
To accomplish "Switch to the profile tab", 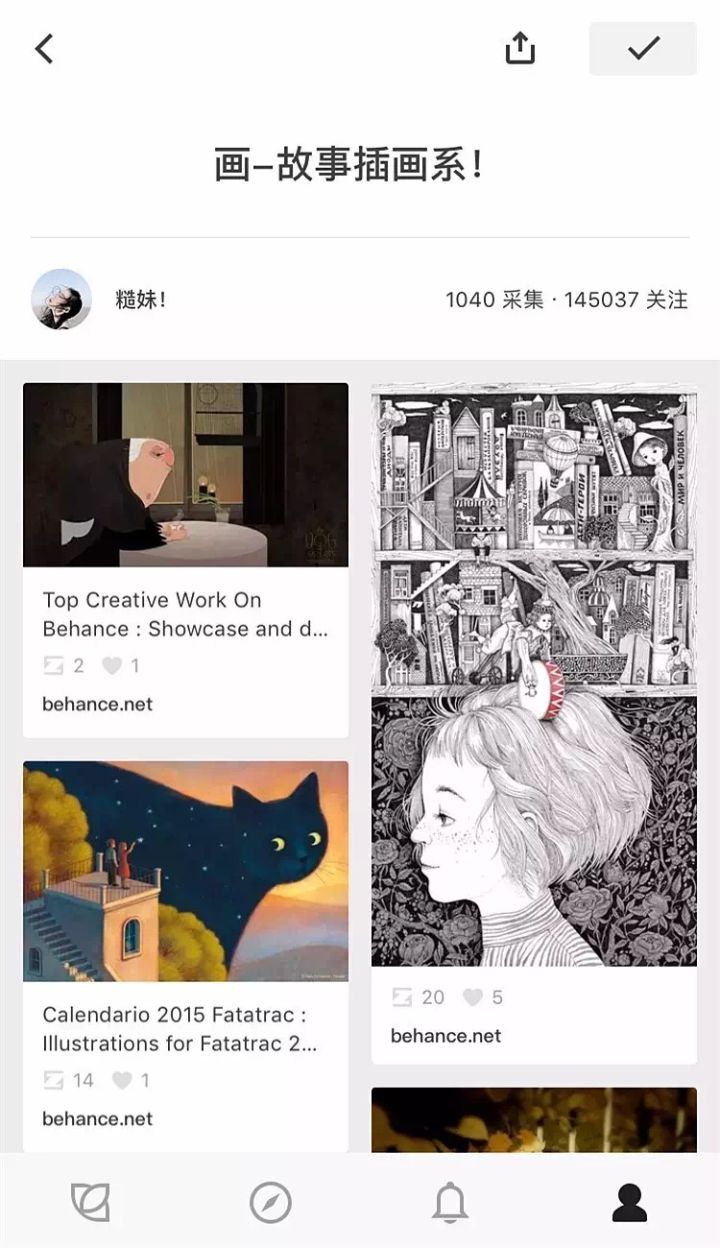I will 630,1201.
